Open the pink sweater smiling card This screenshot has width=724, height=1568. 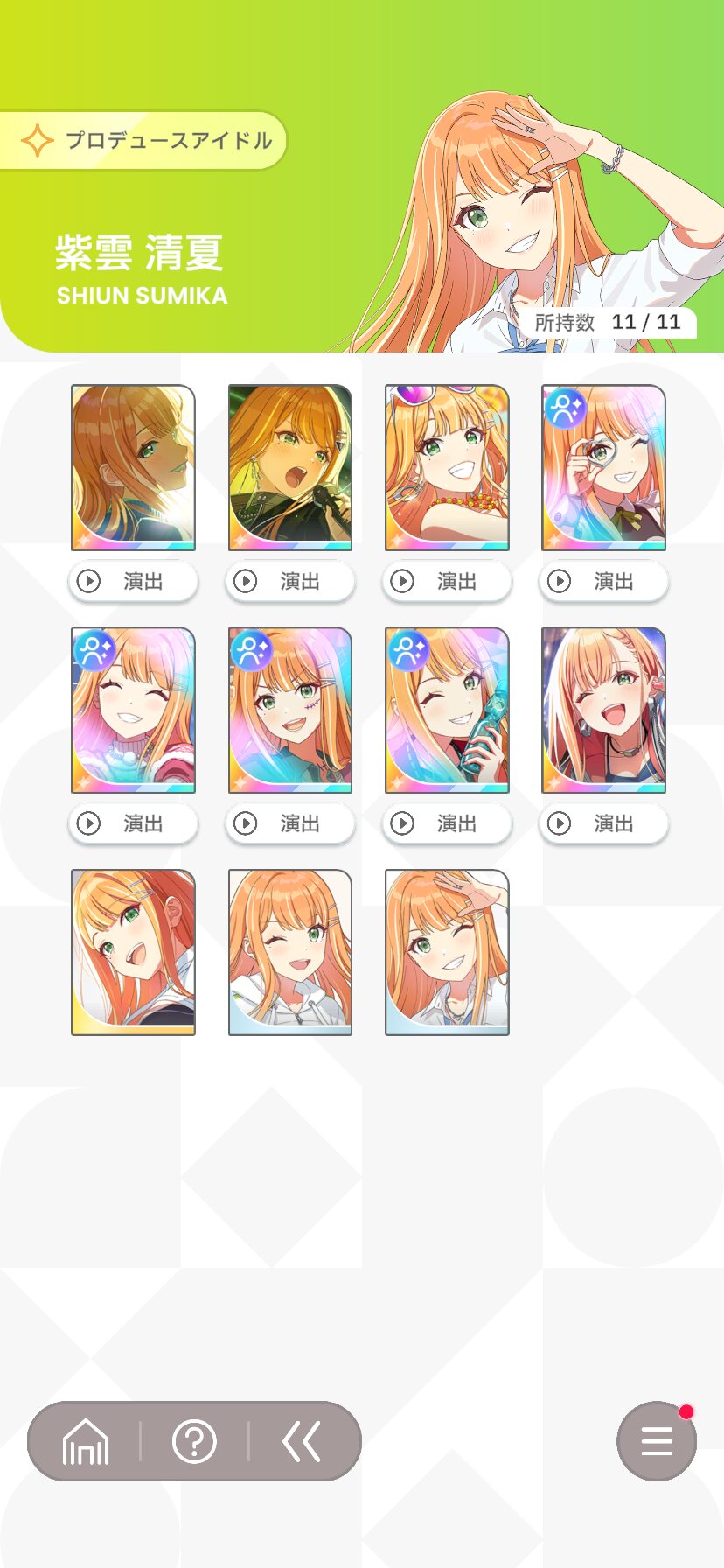(133, 710)
